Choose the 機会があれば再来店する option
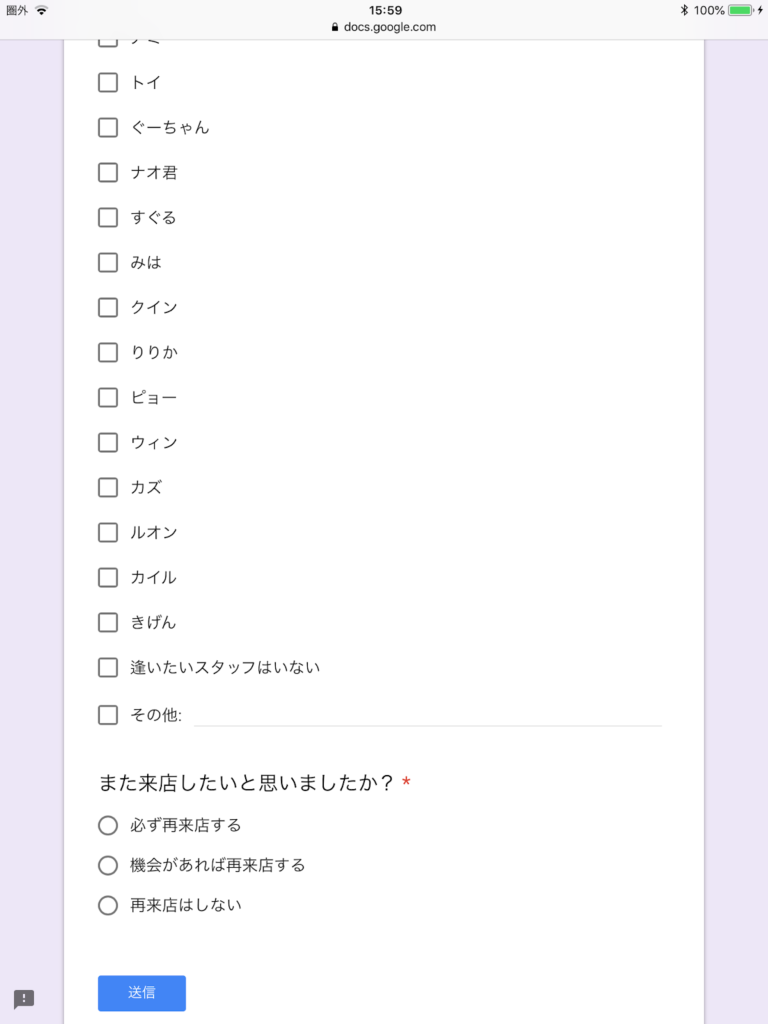Image resolution: width=768 pixels, height=1024 pixels. (x=107, y=865)
